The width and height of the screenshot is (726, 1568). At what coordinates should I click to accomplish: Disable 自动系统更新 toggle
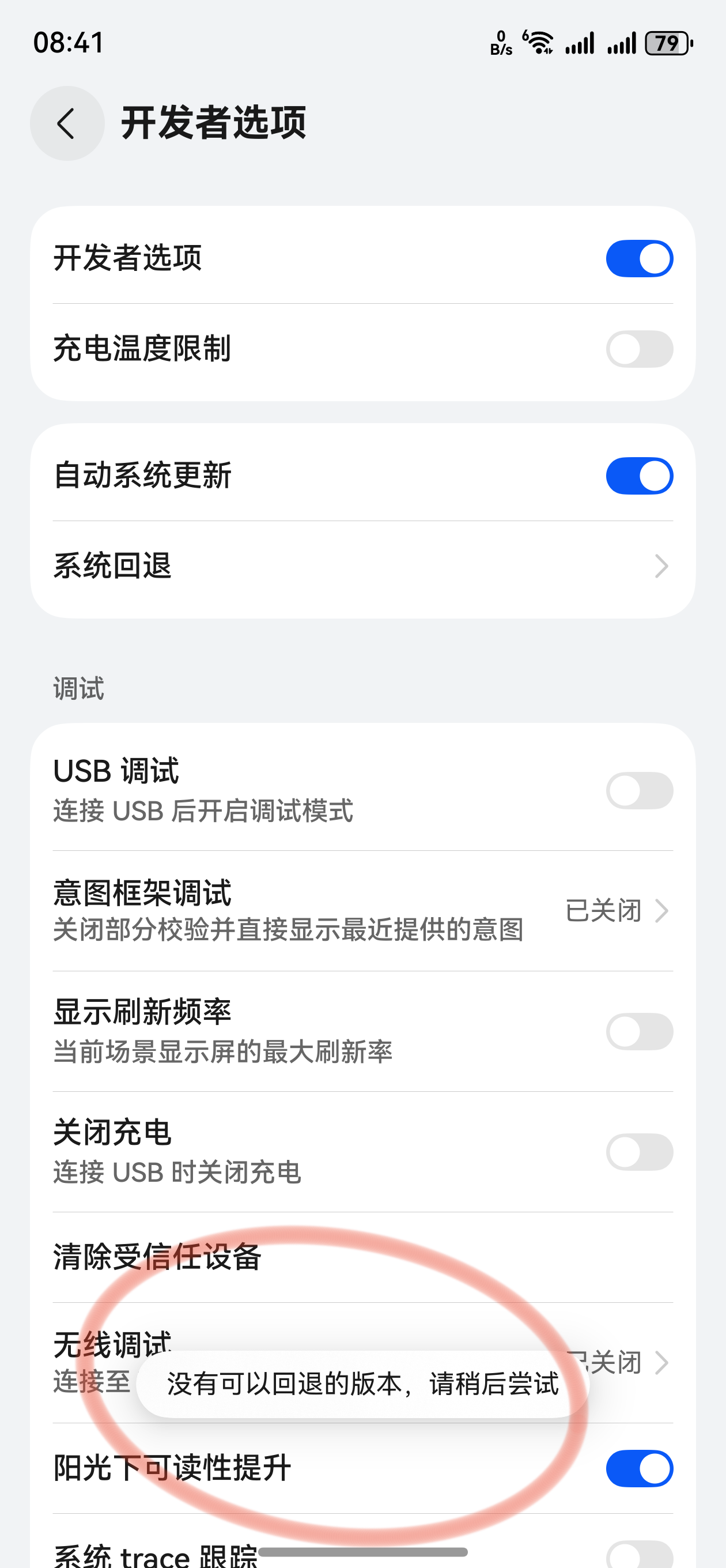[639, 476]
